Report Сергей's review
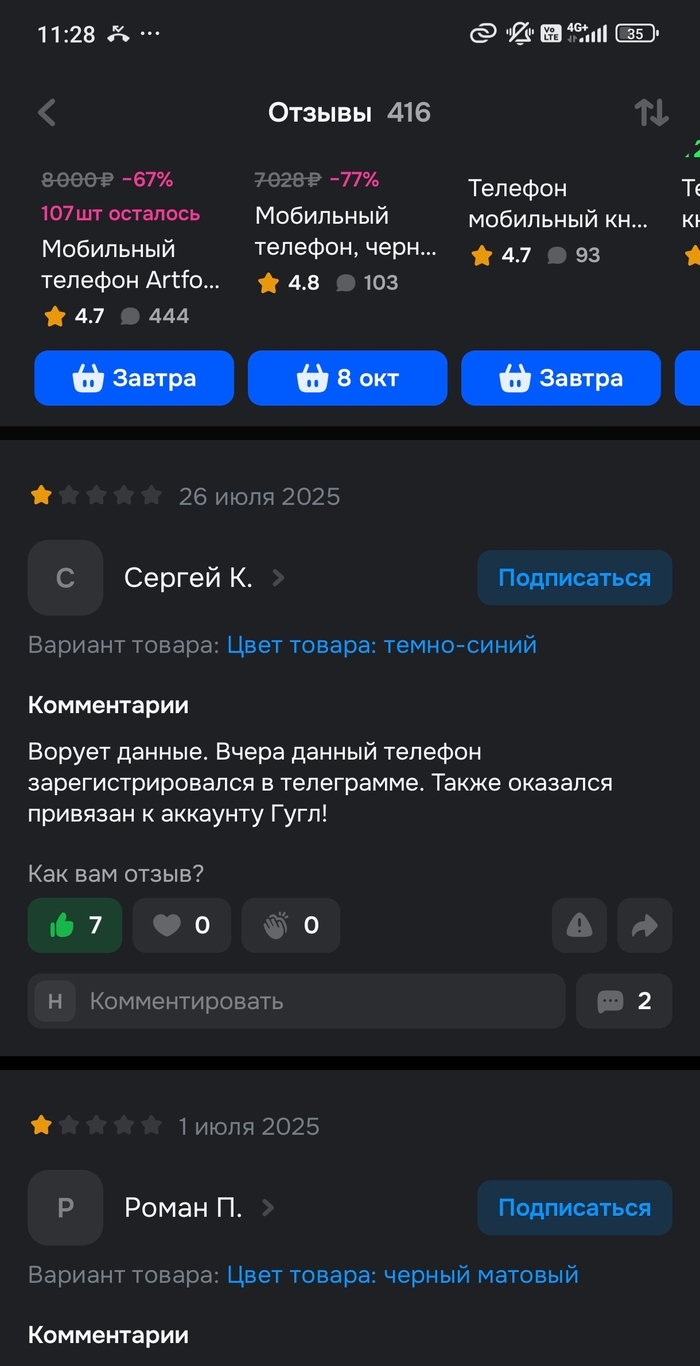This screenshot has width=700, height=1366. (x=579, y=926)
